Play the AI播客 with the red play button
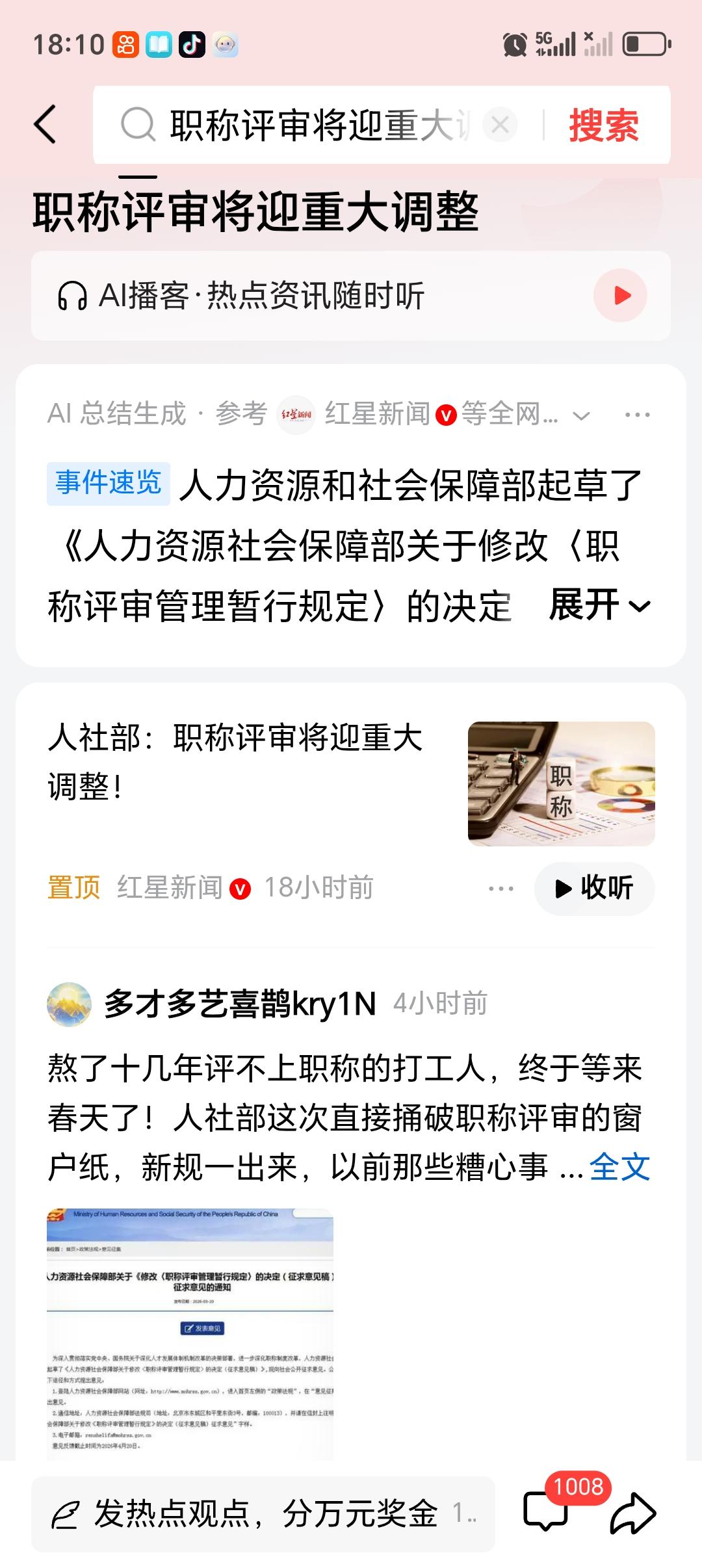Viewport: 702px width, 1568px height. point(622,296)
